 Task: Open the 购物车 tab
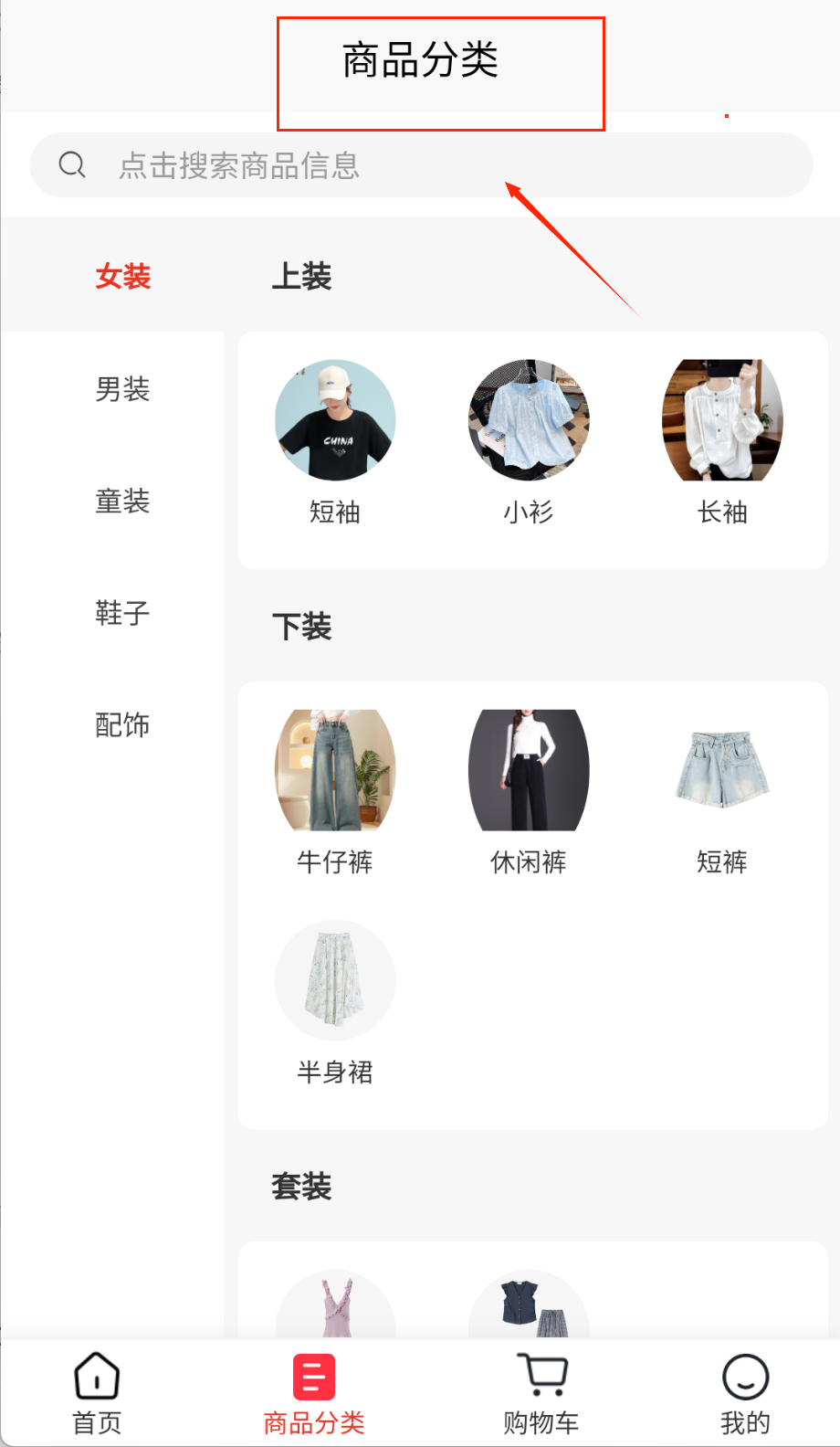[541, 1394]
